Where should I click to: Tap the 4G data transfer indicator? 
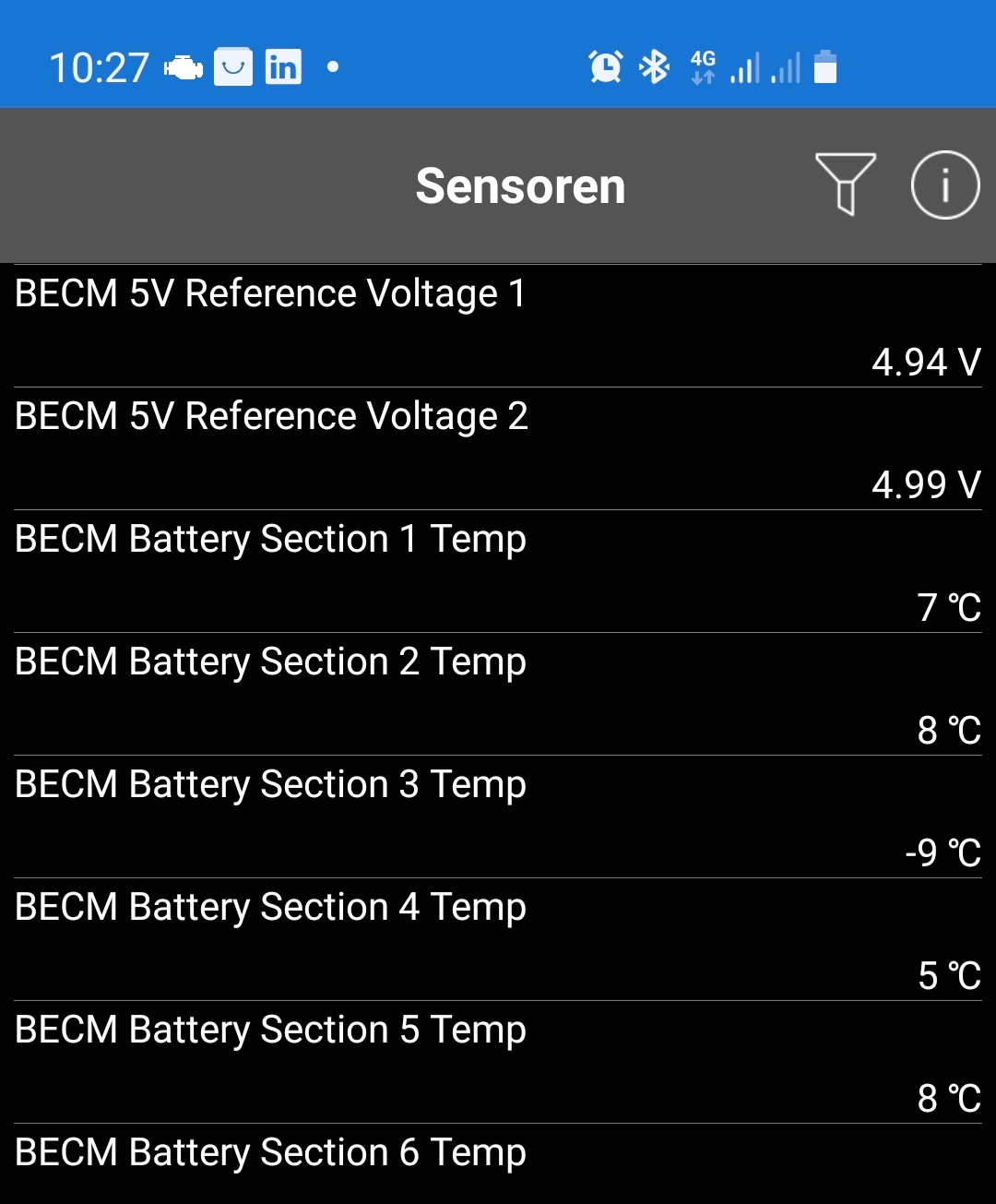tap(703, 66)
